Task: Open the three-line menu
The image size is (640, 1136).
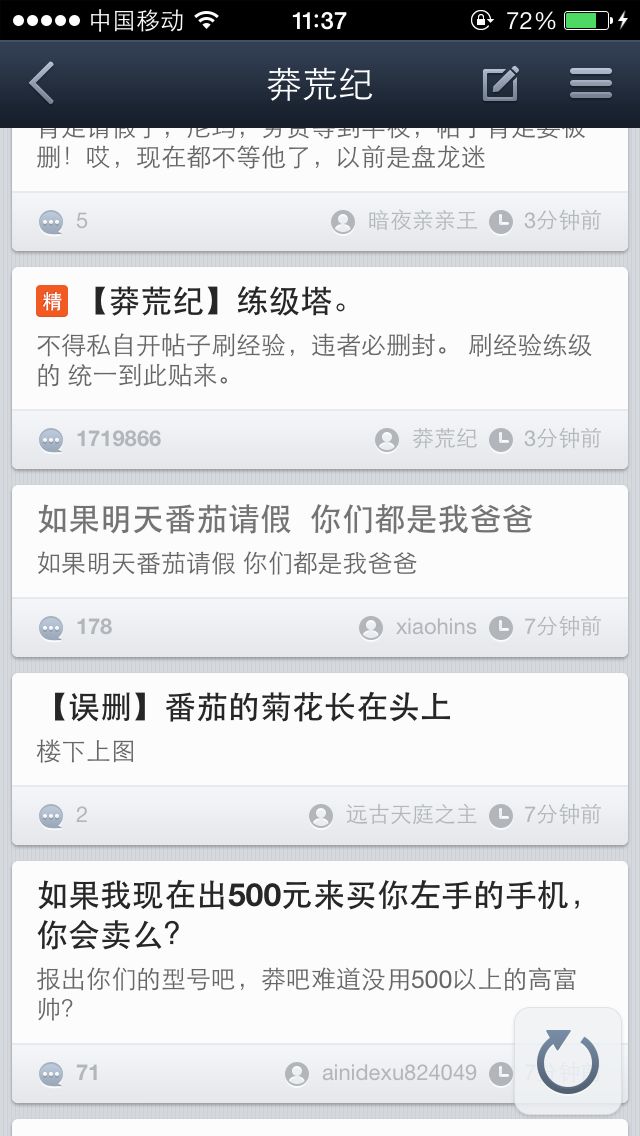Action: pyautogui.click(x=591, y=83)
